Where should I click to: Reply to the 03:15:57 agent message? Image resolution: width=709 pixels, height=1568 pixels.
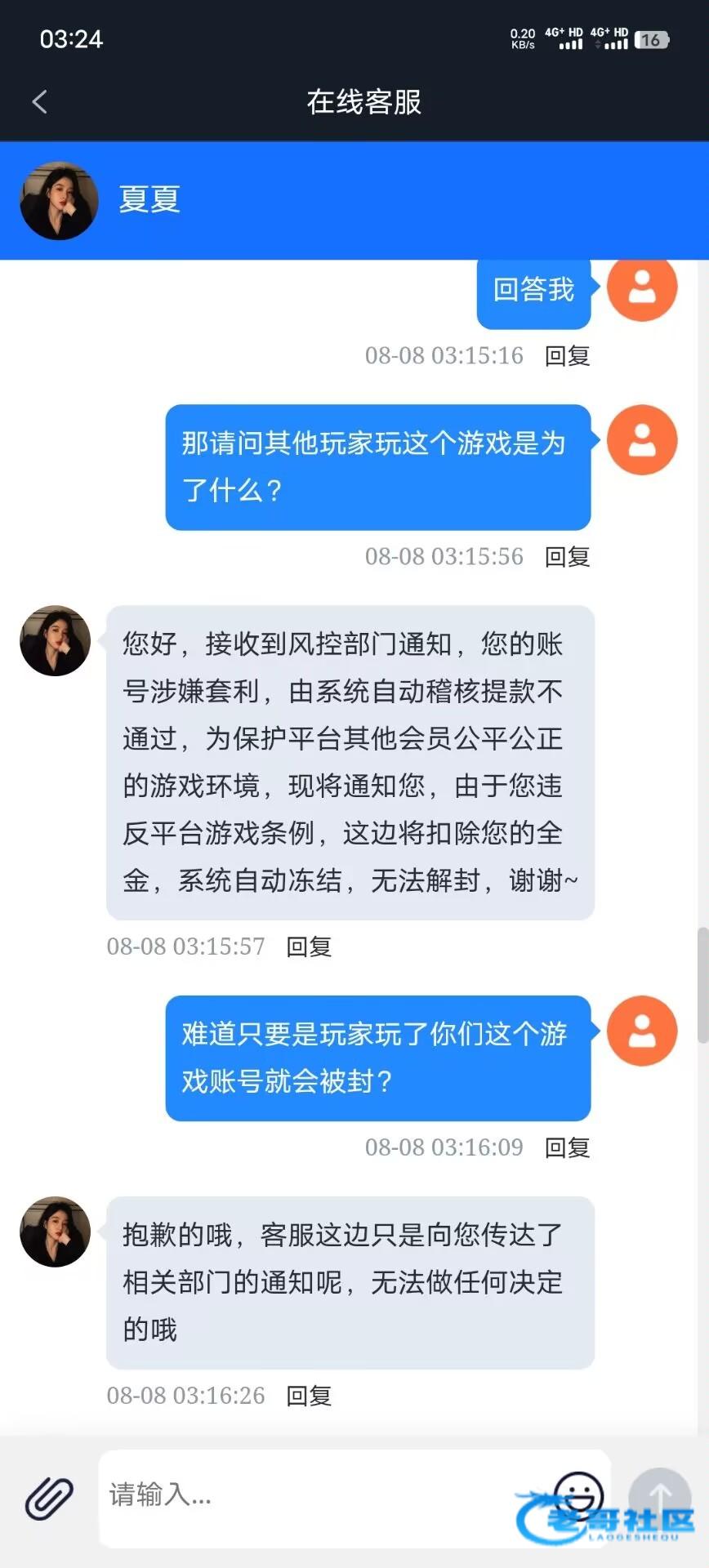coord(309,947)
